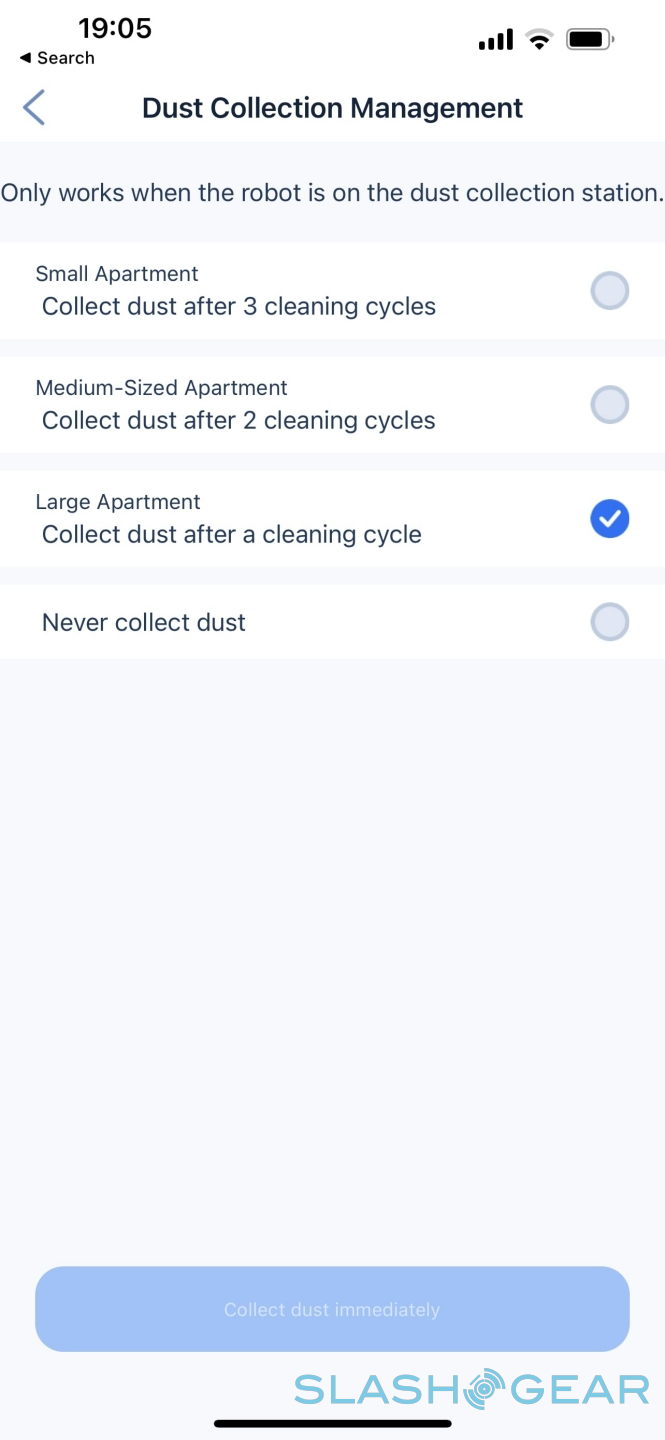Image resolution: width=665 pixels, height=1440 pixels.
Task: Go back using the top-left arrow
Action: pos(34,108)
